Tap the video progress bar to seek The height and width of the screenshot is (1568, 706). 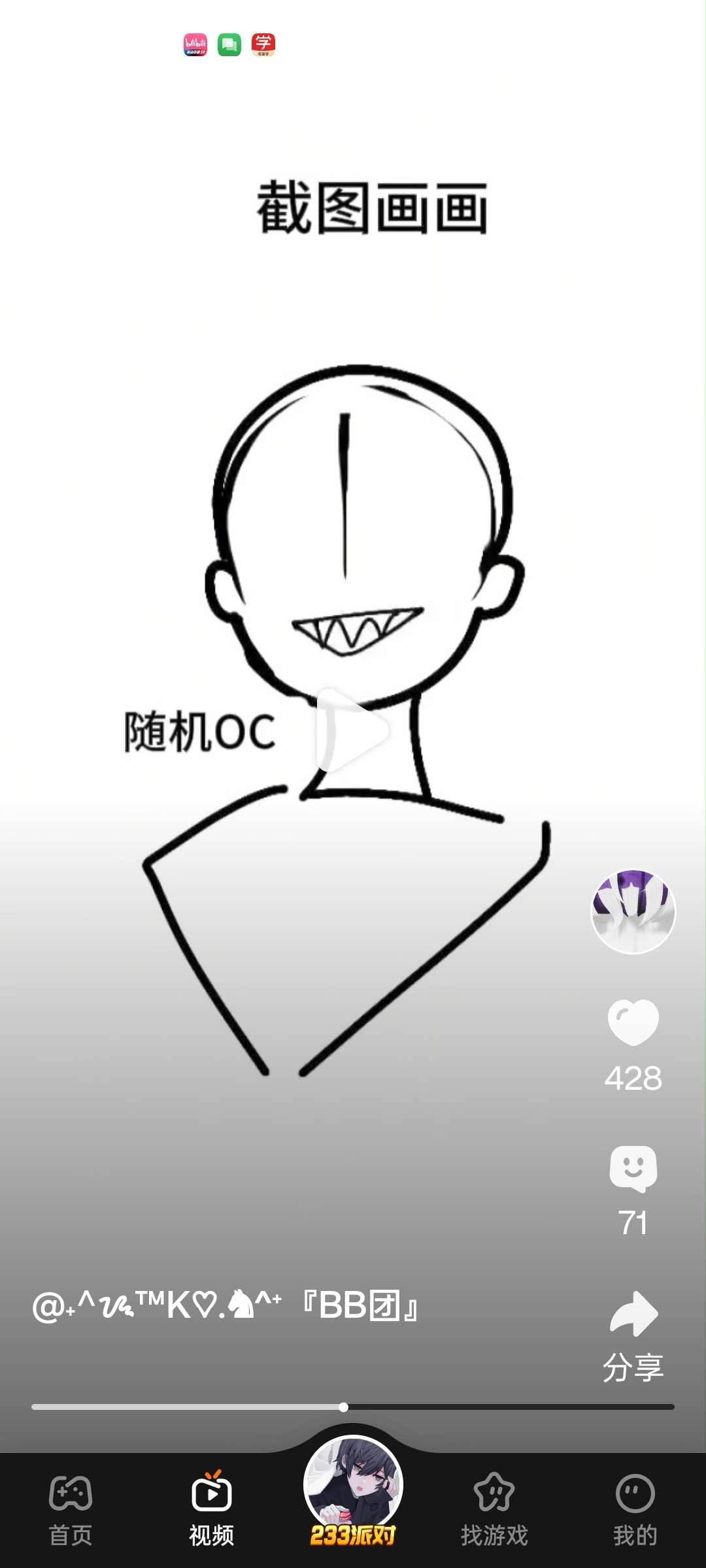(x=458, y=1407)
